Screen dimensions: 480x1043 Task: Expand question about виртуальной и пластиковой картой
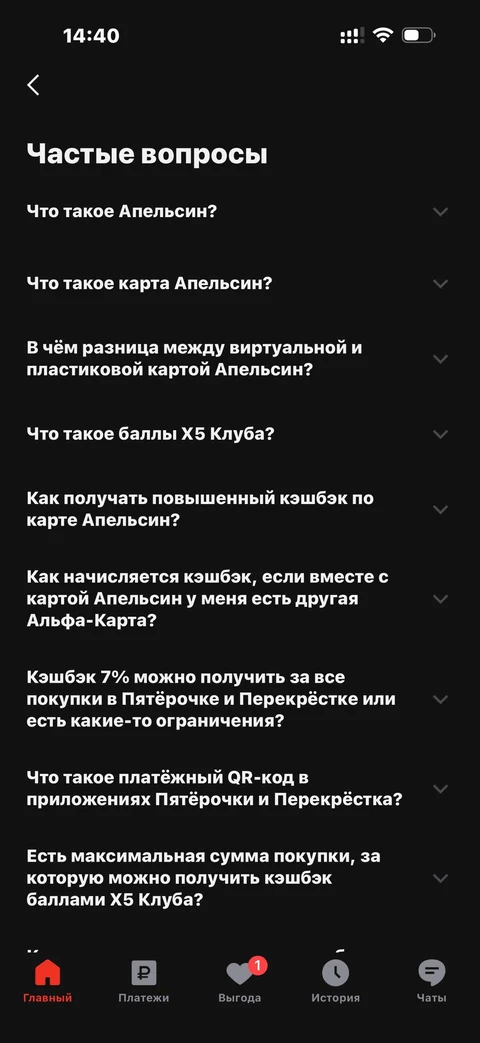click(x=238, y=359)
